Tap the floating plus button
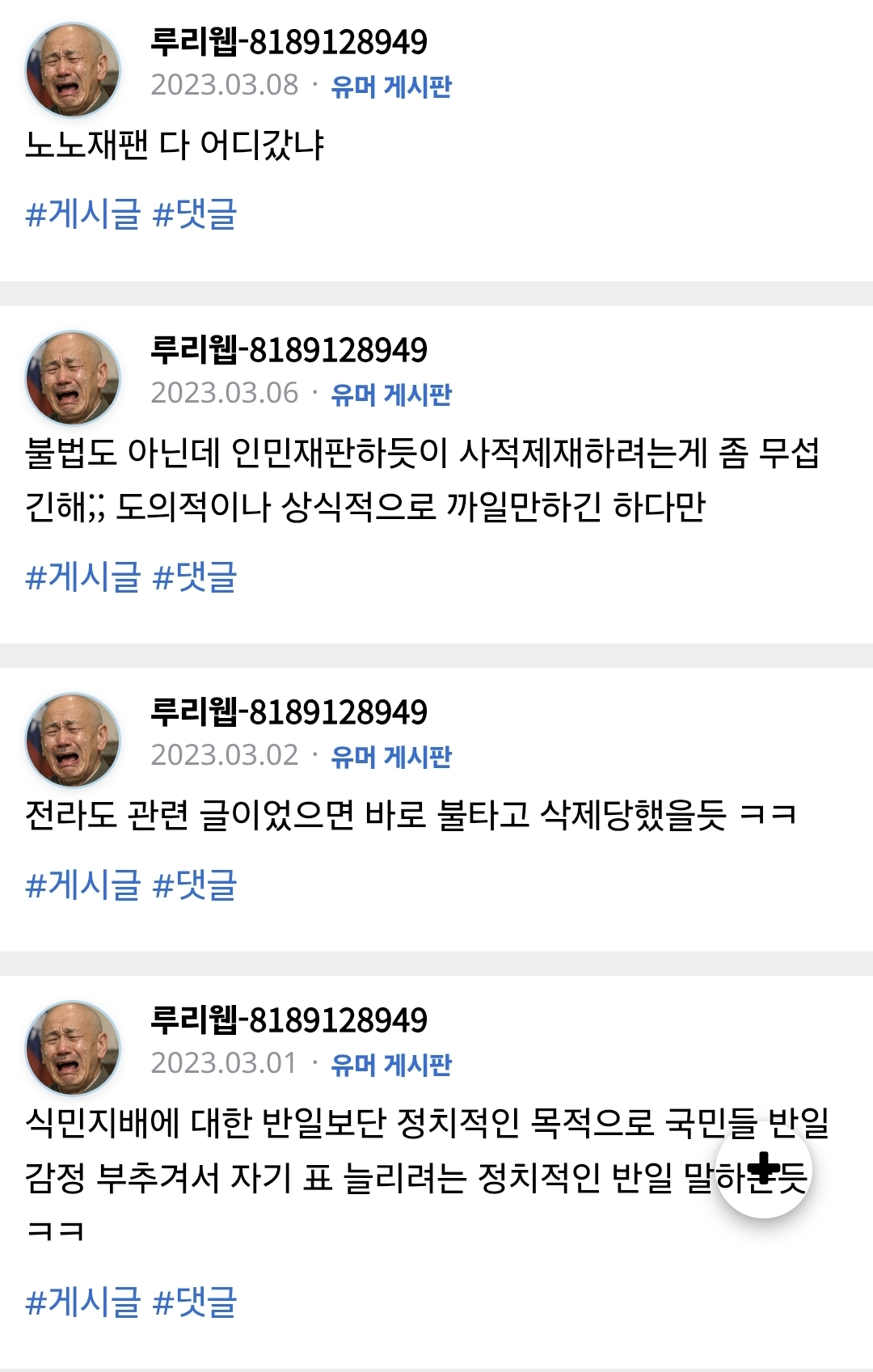This screenshot has width=873, height=1372. (x=763, y=1170)
